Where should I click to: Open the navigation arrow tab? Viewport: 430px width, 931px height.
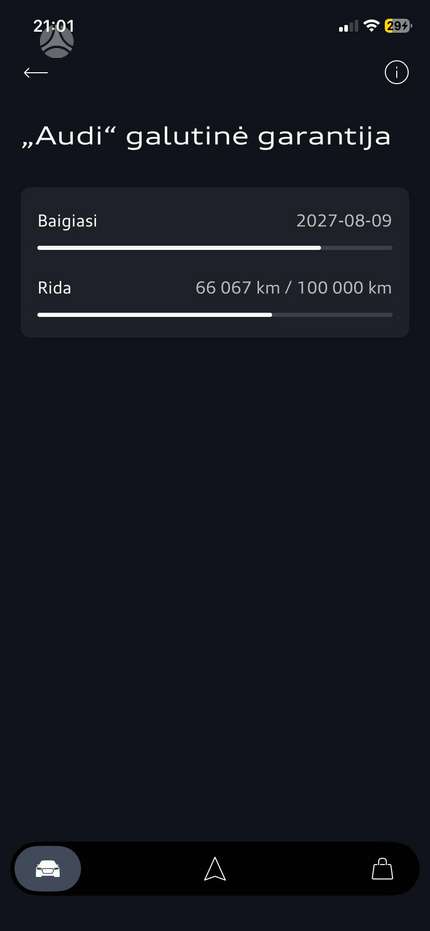(x=215, y=869)
